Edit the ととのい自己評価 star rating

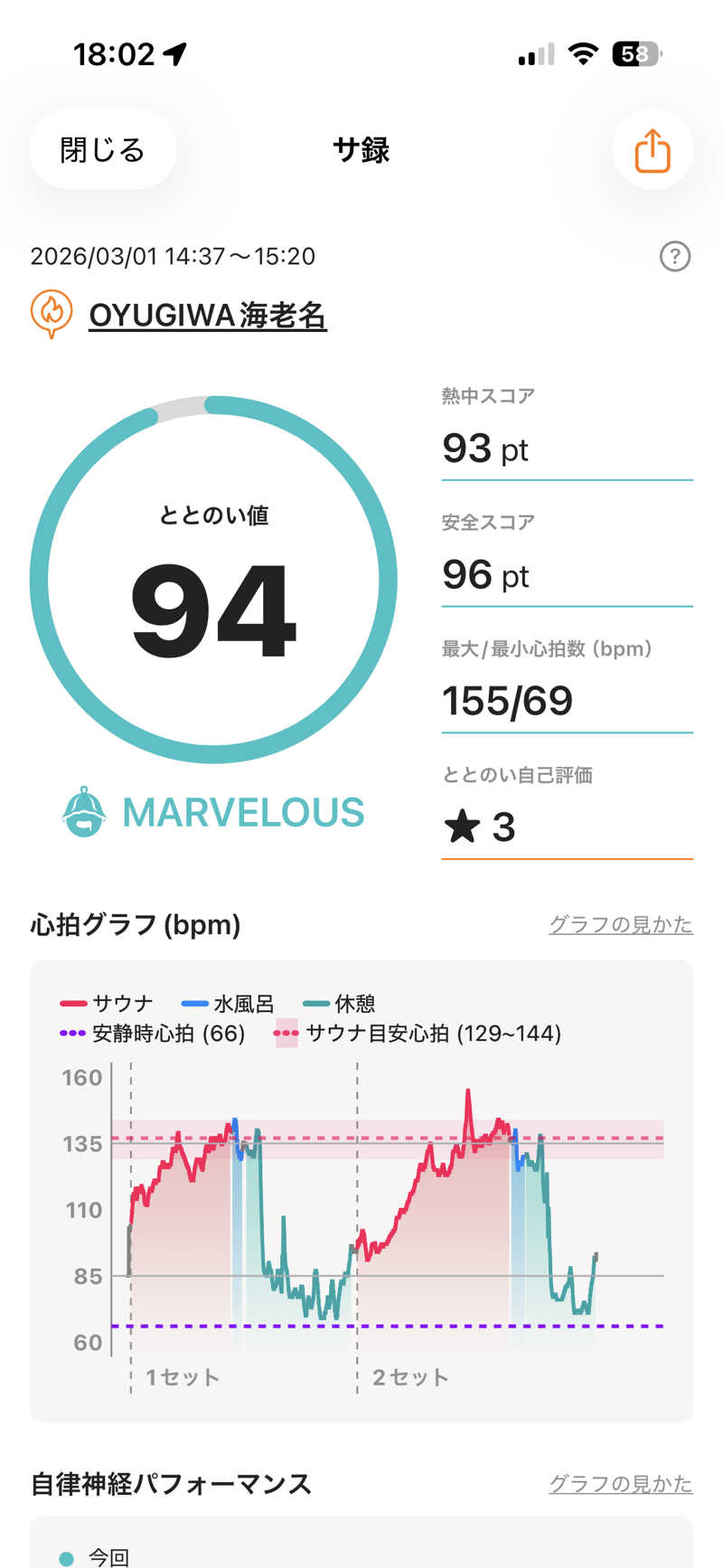click(566, 826)
